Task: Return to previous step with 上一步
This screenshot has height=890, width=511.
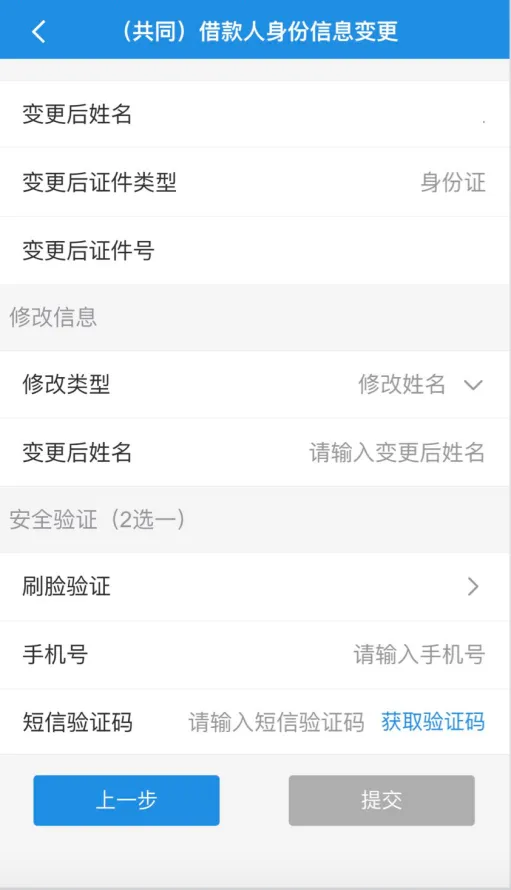Action: pyautogui.click(x=126, y=800)
